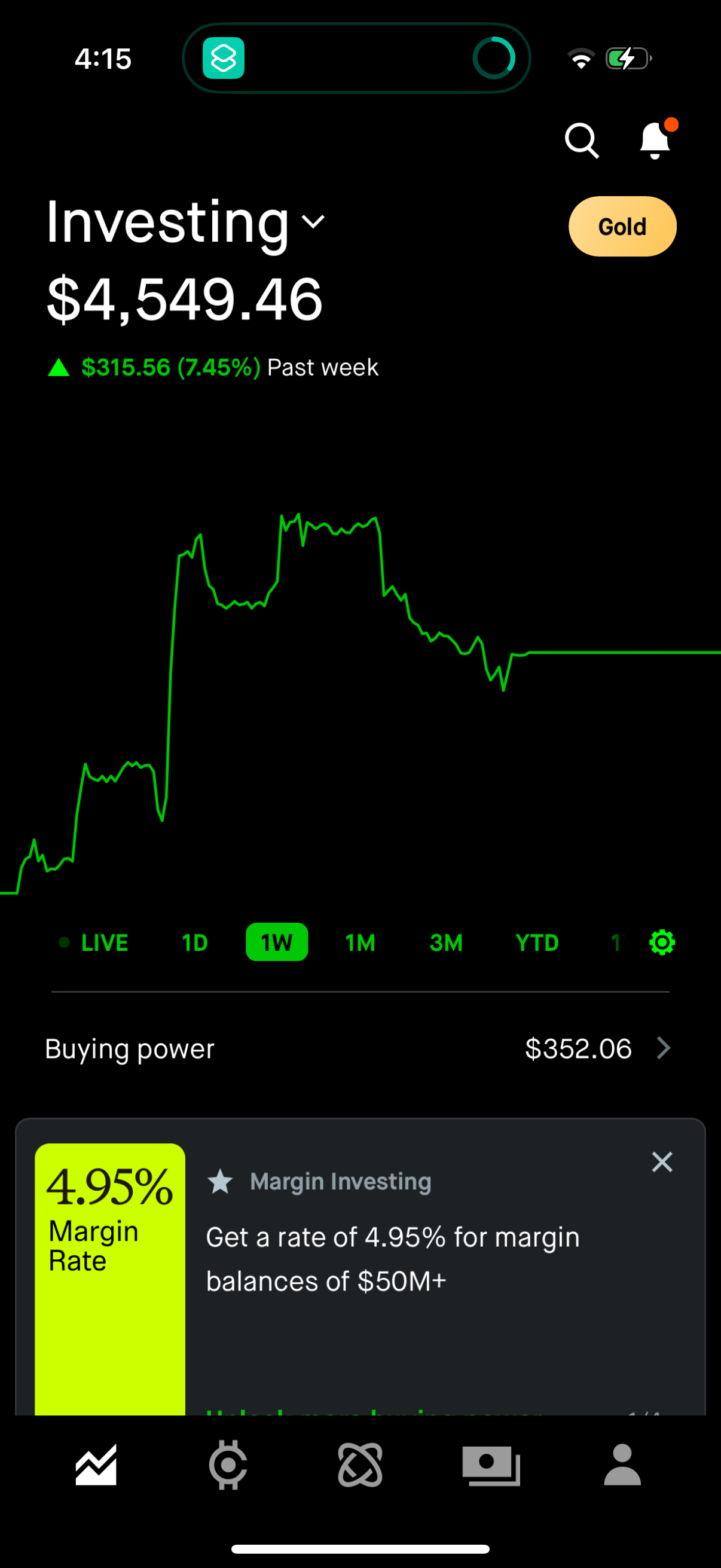Open search with the magnifying glass icon
The height and width of the screenshot is (1568, 721).
582,140
